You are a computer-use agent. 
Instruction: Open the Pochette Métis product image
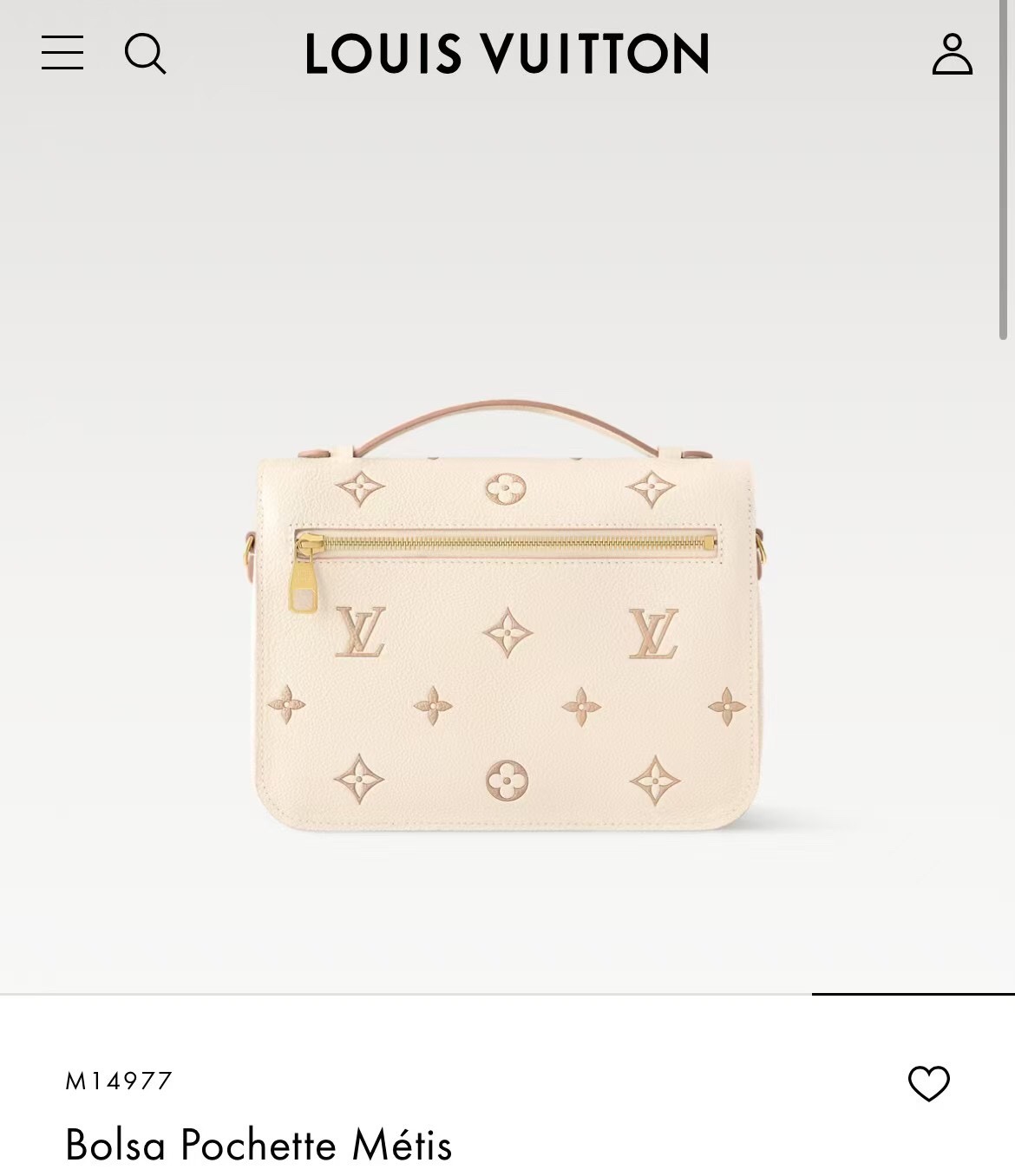coord(507,616)
